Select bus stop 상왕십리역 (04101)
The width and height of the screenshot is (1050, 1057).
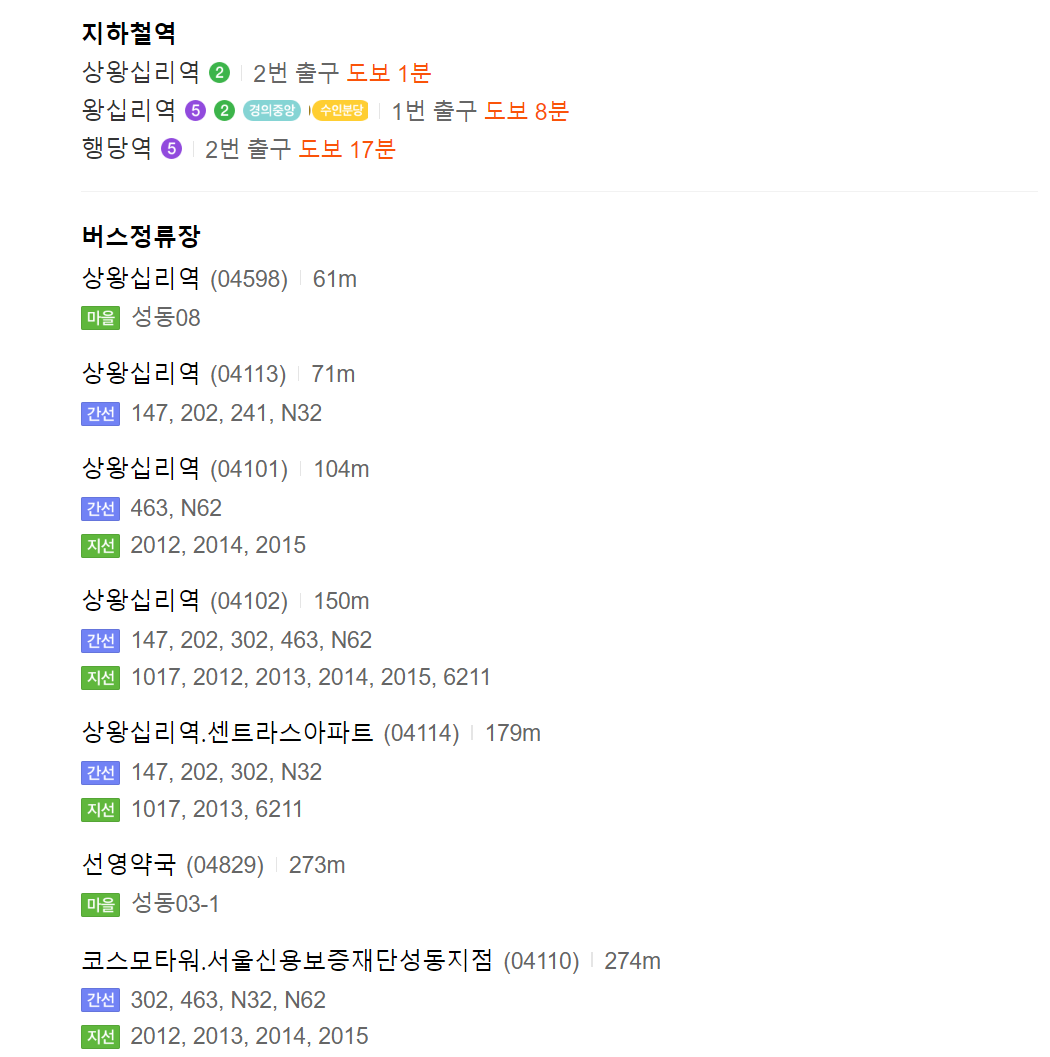(141, 468)
